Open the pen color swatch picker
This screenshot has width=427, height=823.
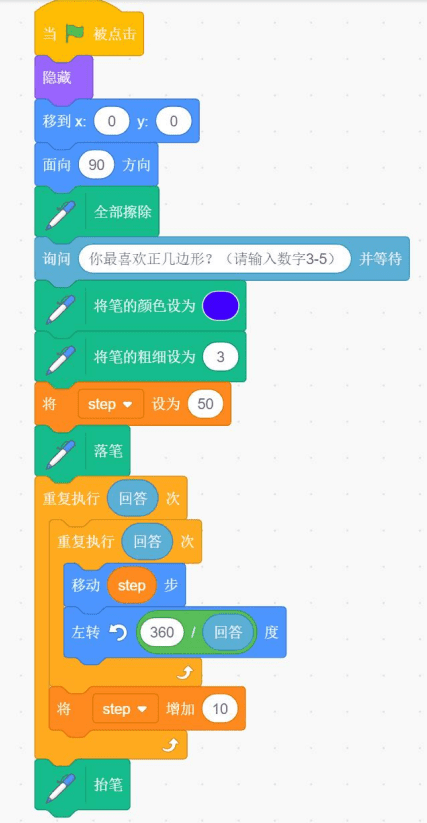[x=221, y=306]
